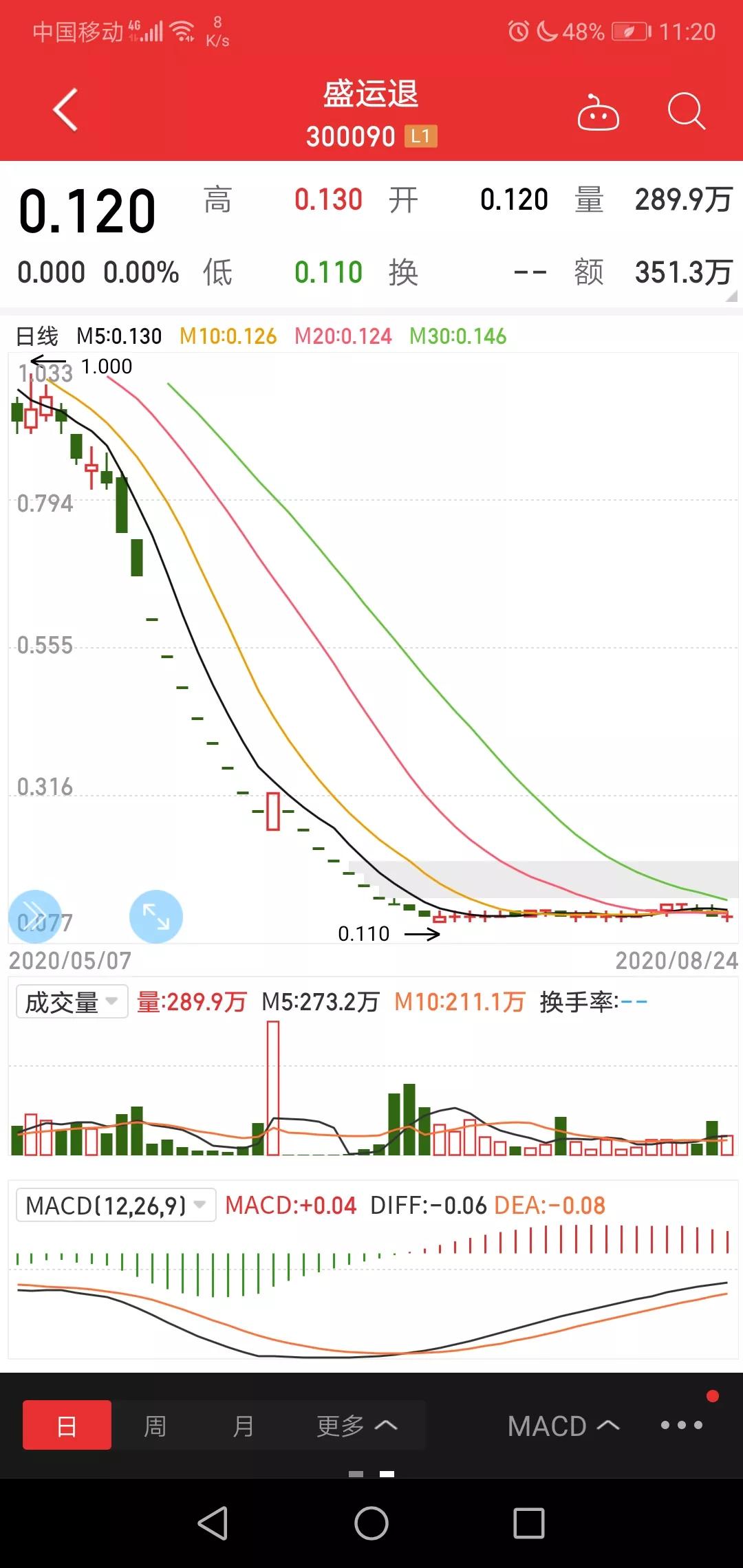
Task: Open the robot AI assistant
Action: point(599,113)
